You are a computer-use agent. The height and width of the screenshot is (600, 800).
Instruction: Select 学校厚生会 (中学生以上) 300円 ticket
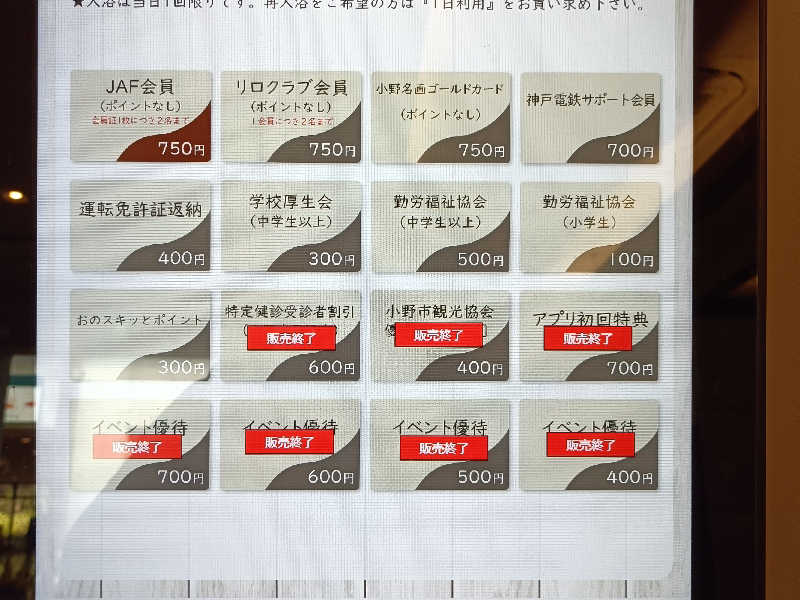click(291, 227)
